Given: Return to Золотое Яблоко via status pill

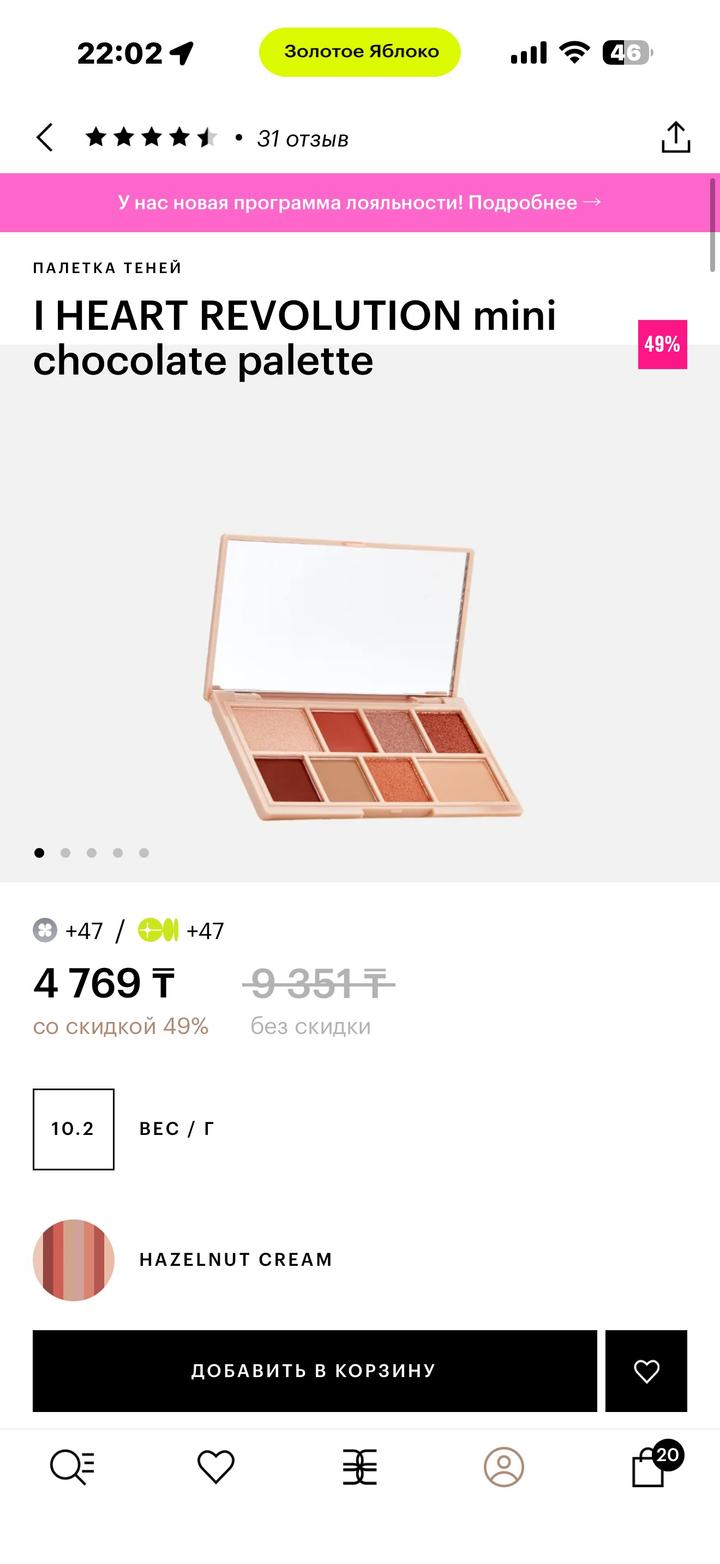Looking at the screenshot, I should [x=360, y=52].
